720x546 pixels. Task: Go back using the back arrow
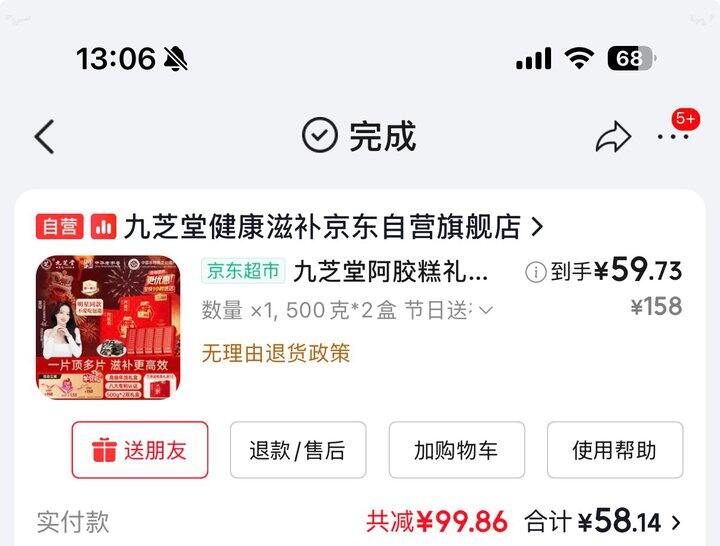tap(44, 137)
